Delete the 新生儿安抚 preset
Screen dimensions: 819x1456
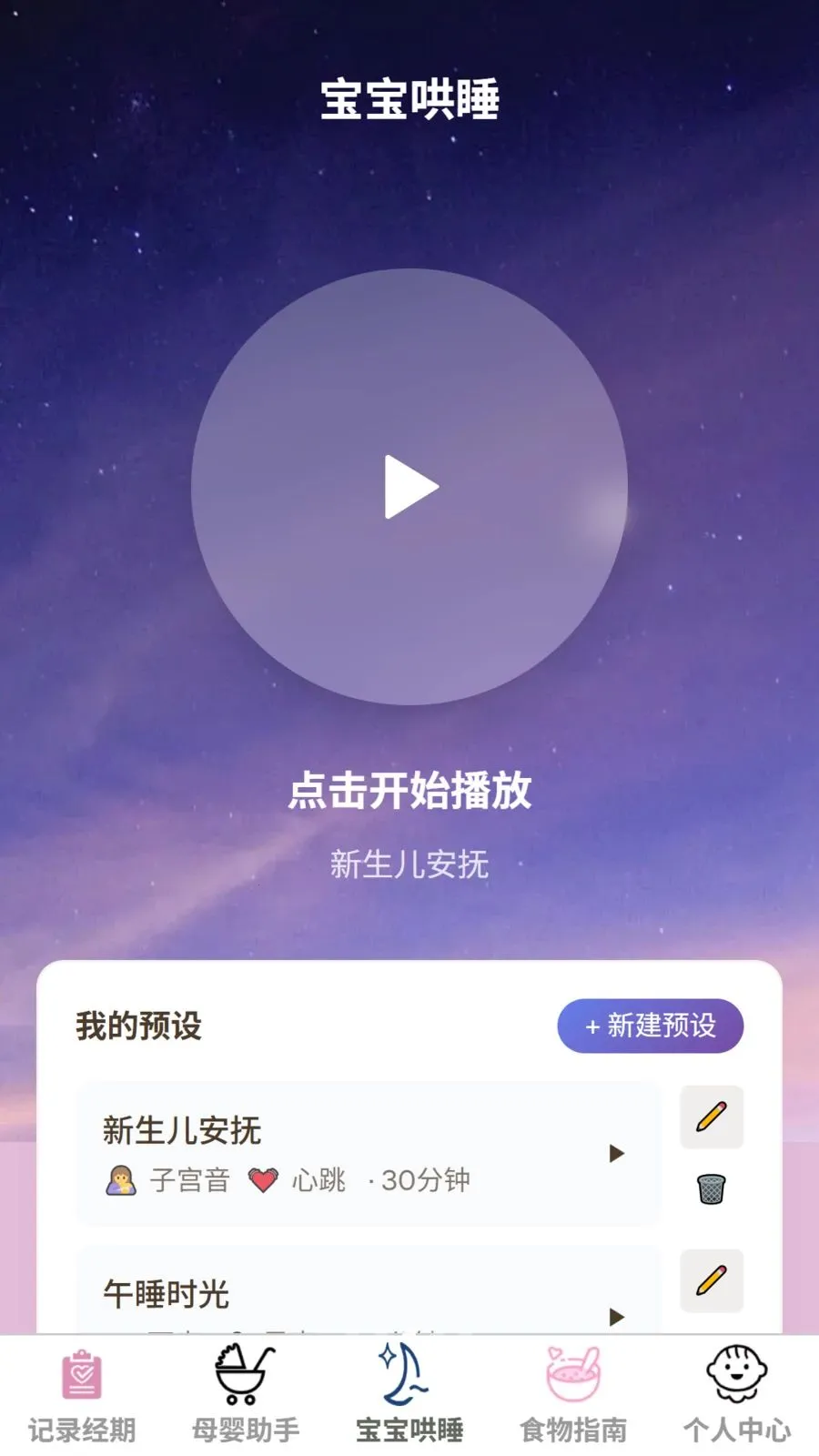712,1188
